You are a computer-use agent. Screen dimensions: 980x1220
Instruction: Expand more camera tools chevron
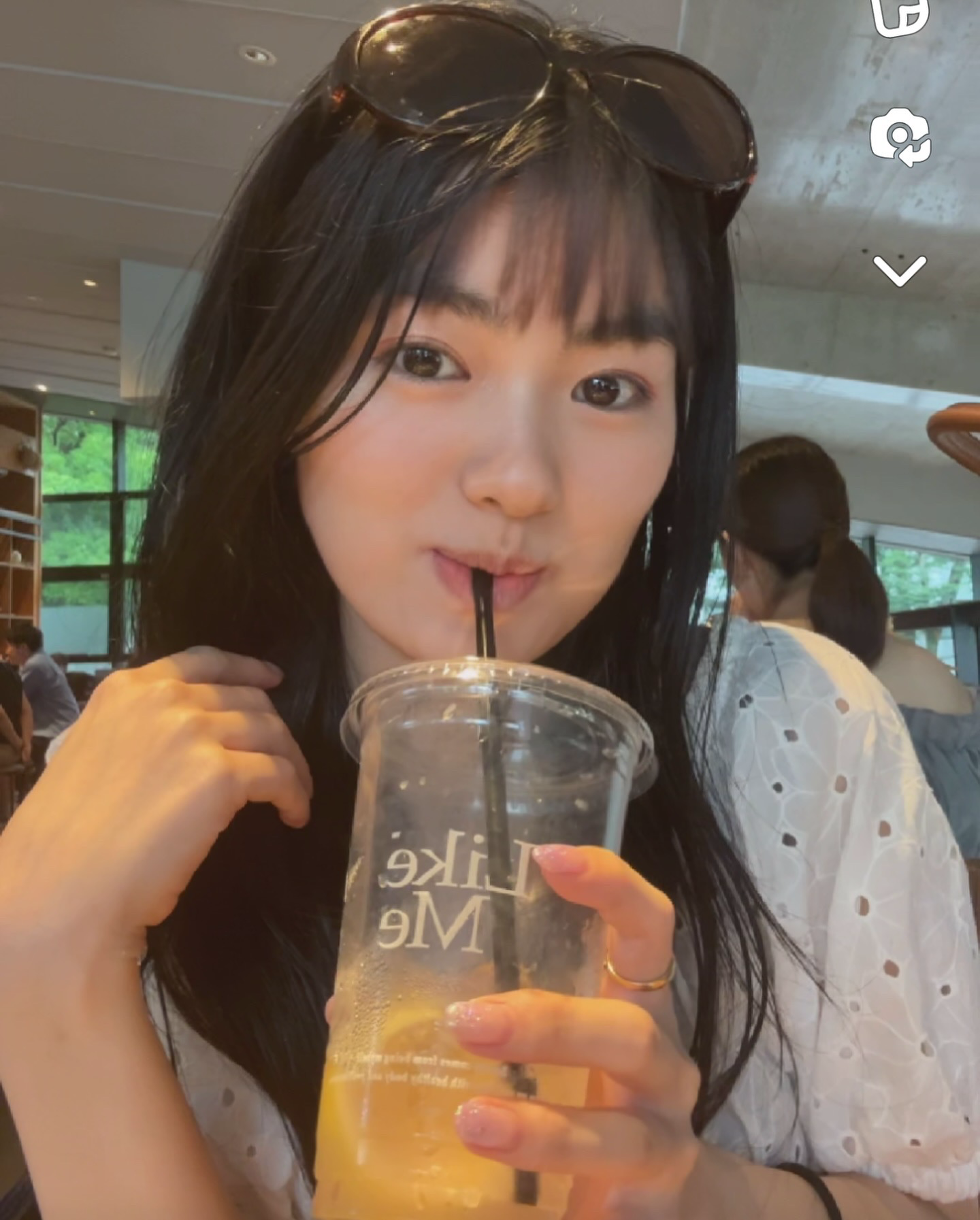(900, 271)
